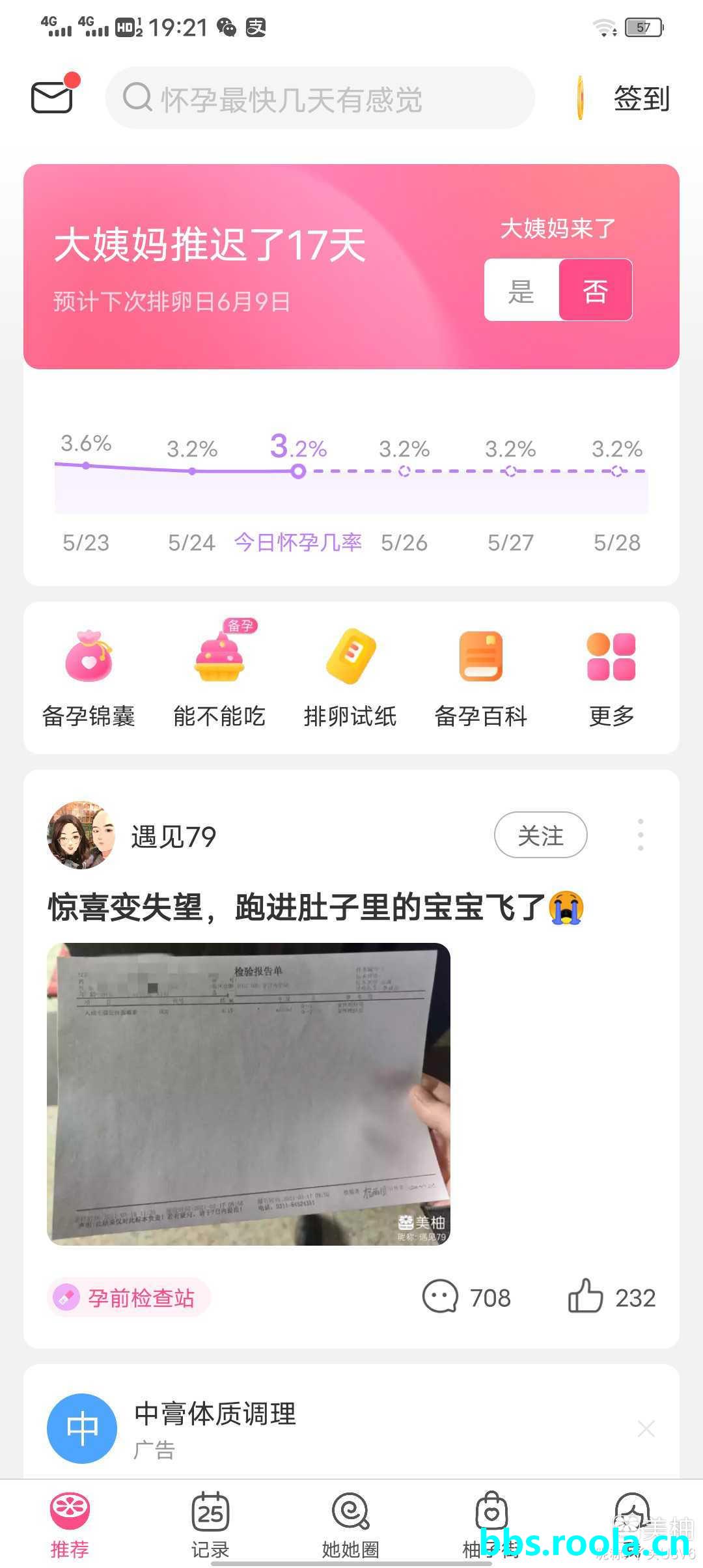The image size is (703, 1568).
Task: Open the 能不能吃 tool
Action: pos(219,677)
